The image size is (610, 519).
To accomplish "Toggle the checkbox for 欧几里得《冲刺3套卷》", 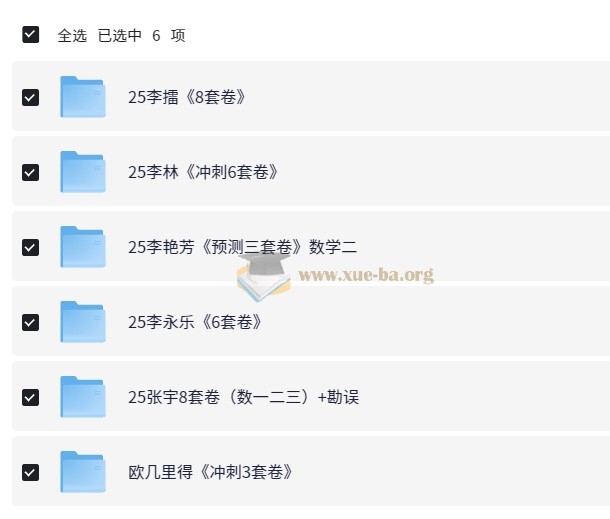I will point(31,472).
